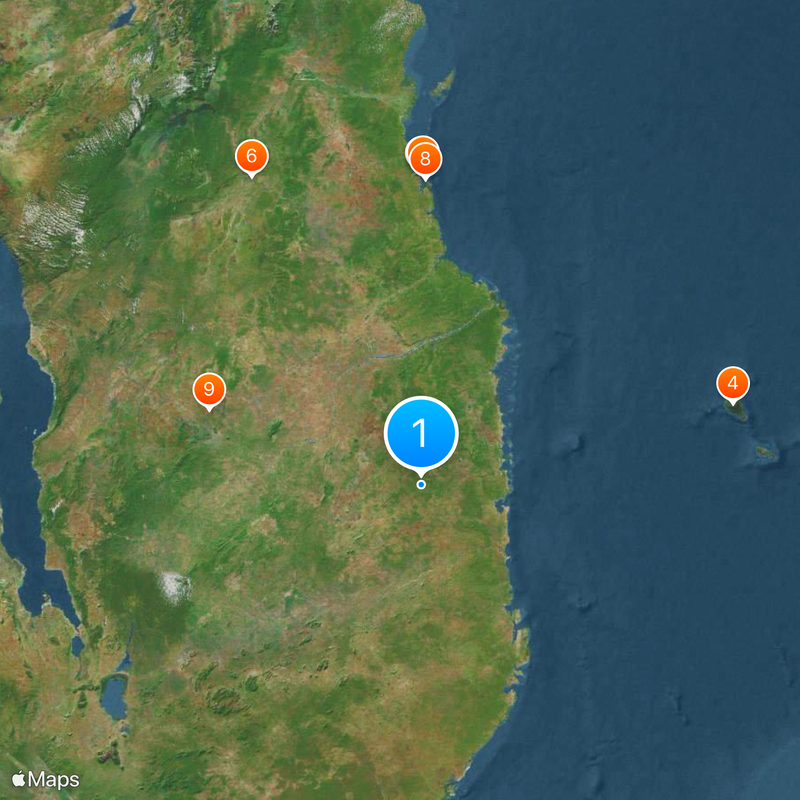Select island pin numbered 4
Viewport: 800px width, 800px height.
coord(733,383)
